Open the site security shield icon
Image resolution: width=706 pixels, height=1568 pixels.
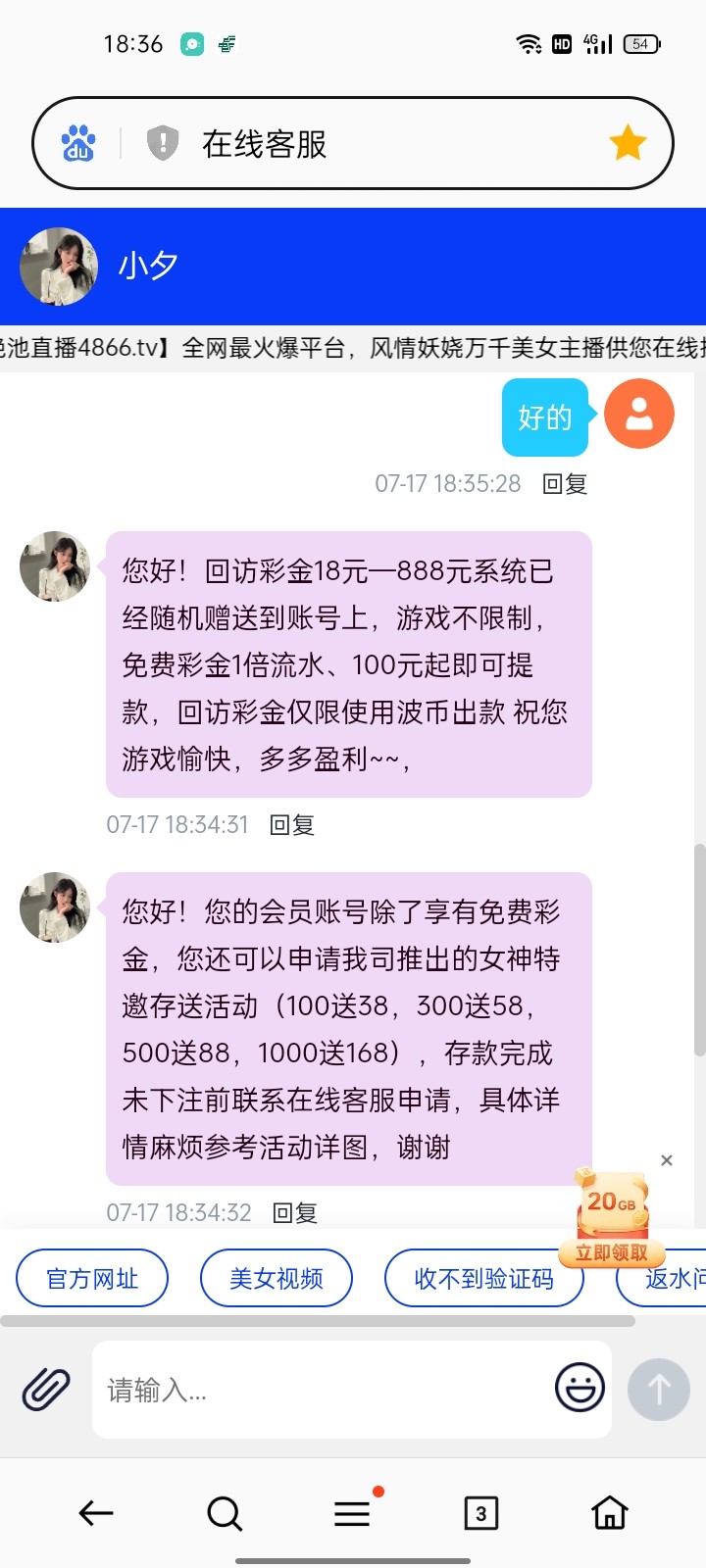tap(163, 143)
